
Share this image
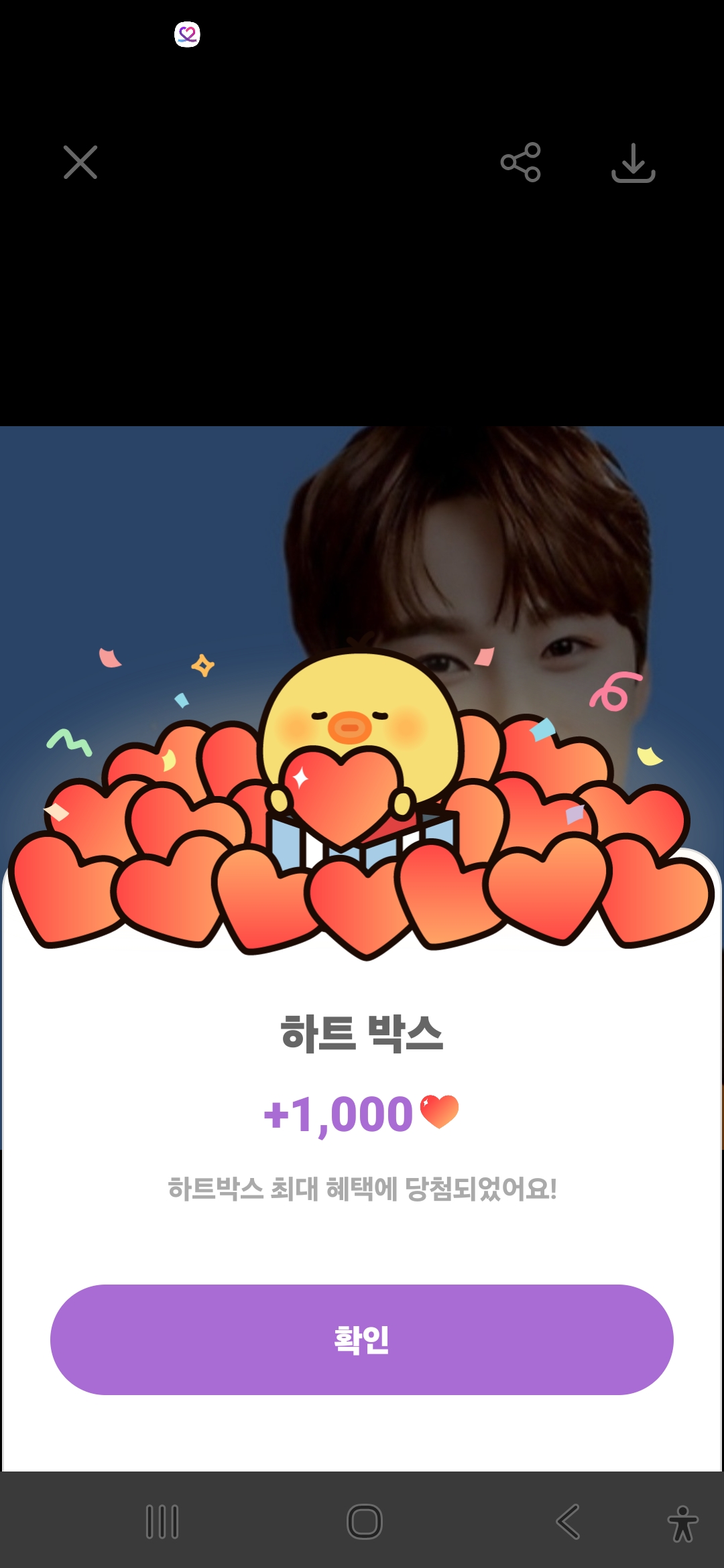click(520, 162)
